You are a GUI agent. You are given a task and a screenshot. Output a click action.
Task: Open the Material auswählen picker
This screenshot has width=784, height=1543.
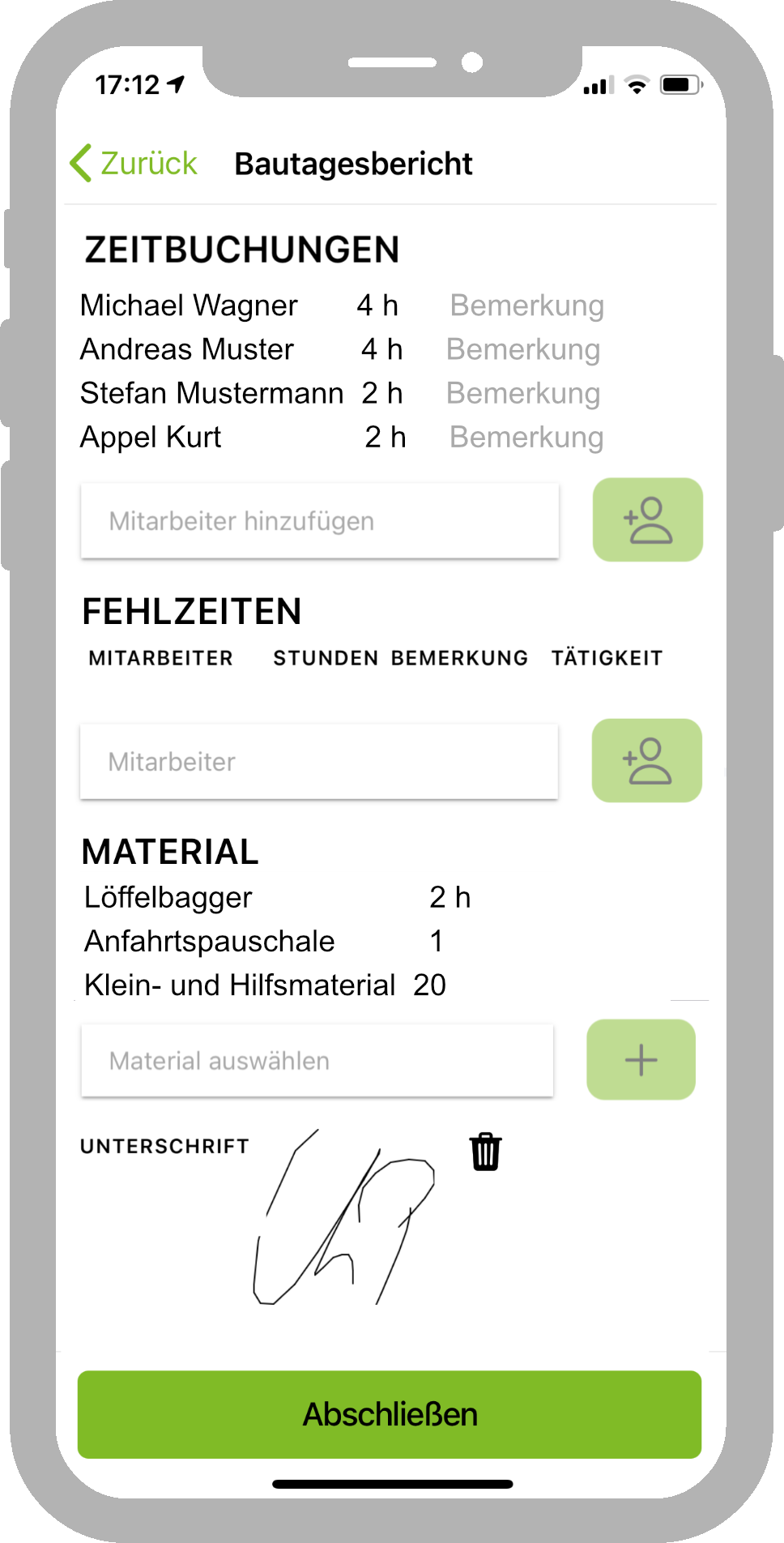(x=317, y=1060)
